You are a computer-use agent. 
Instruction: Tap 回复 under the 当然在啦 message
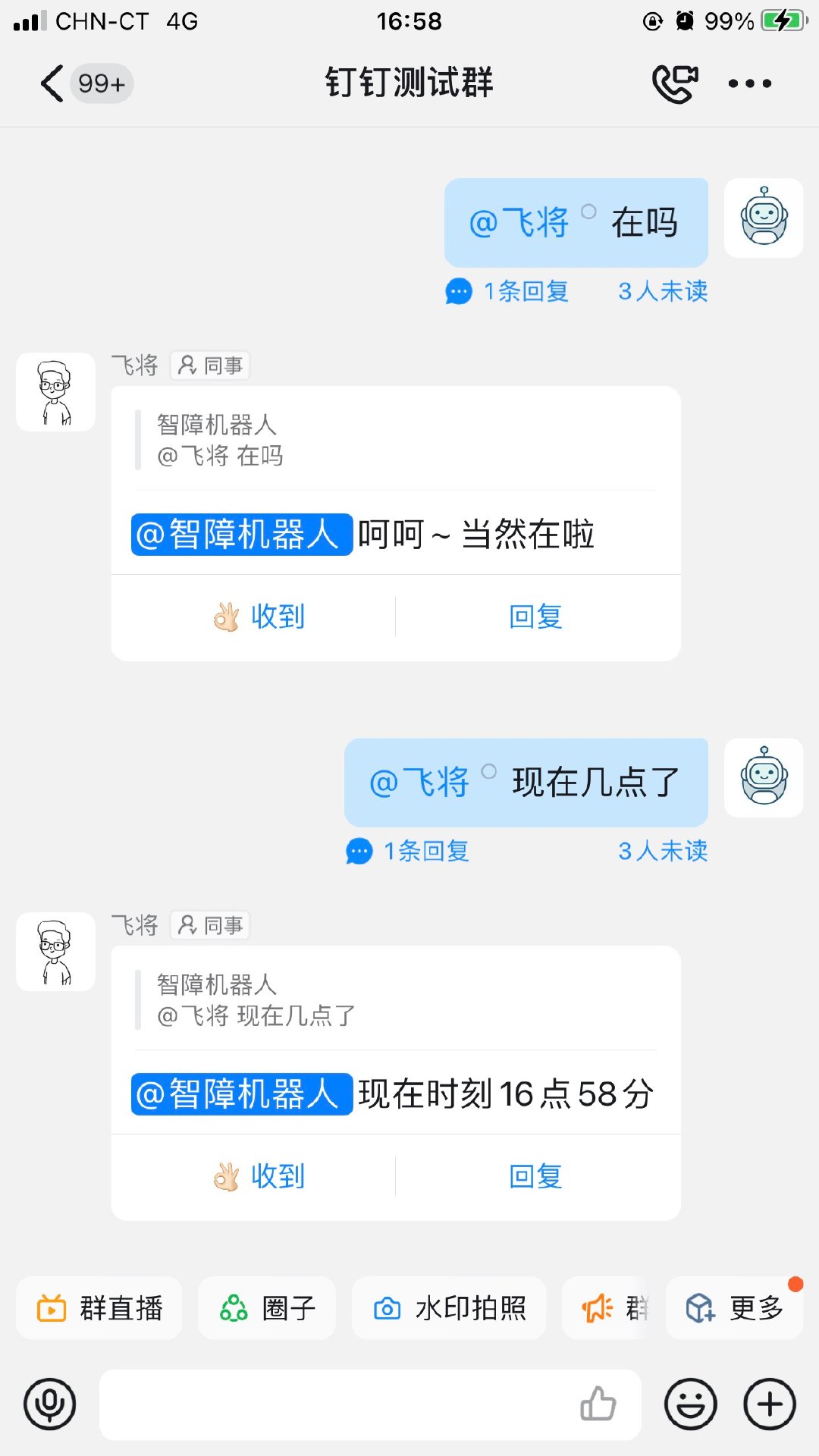[x=535, y=617]
